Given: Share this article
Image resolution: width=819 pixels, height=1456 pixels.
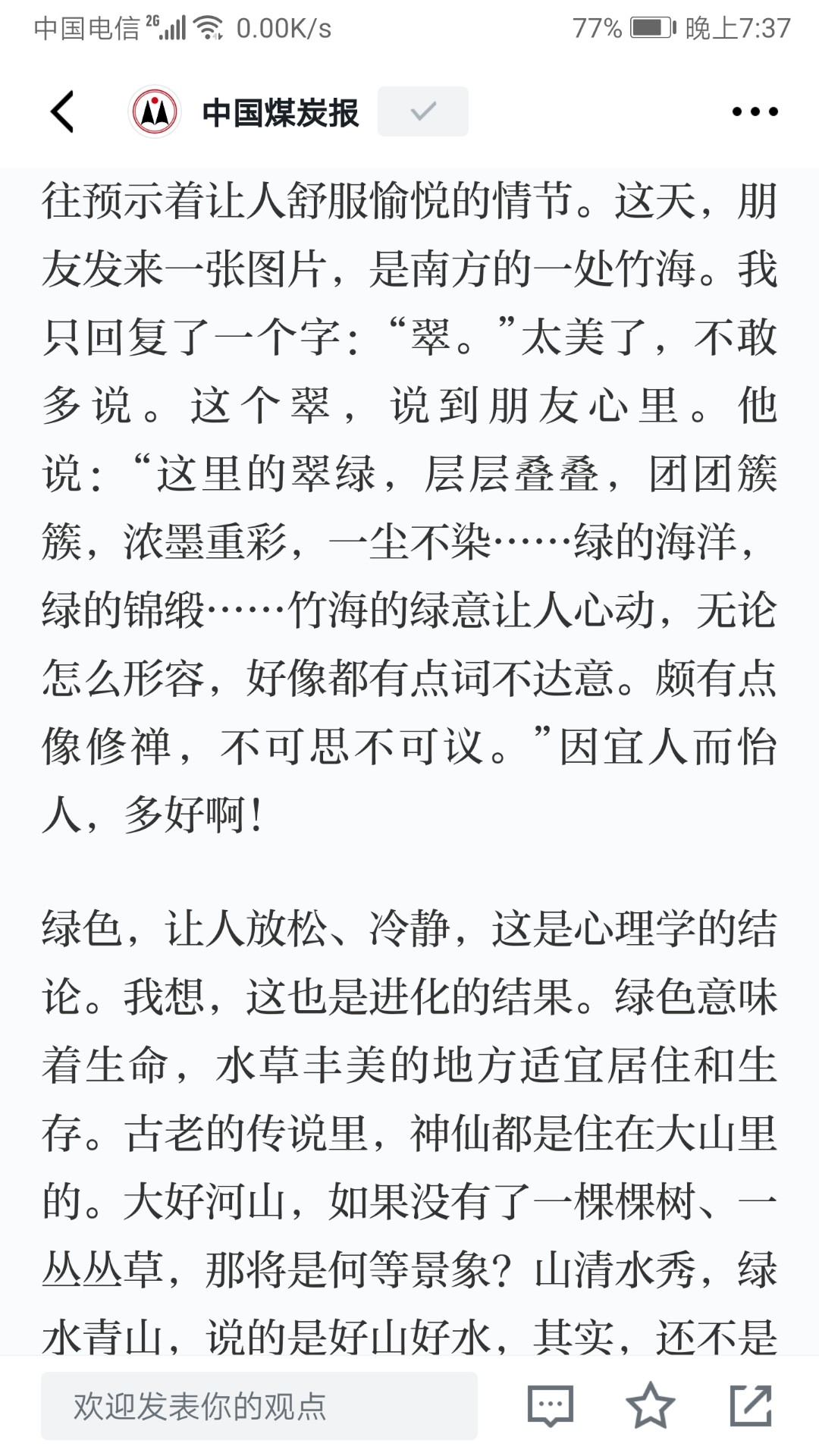Looking at the screenshot, I should (x=751, y=1405).
